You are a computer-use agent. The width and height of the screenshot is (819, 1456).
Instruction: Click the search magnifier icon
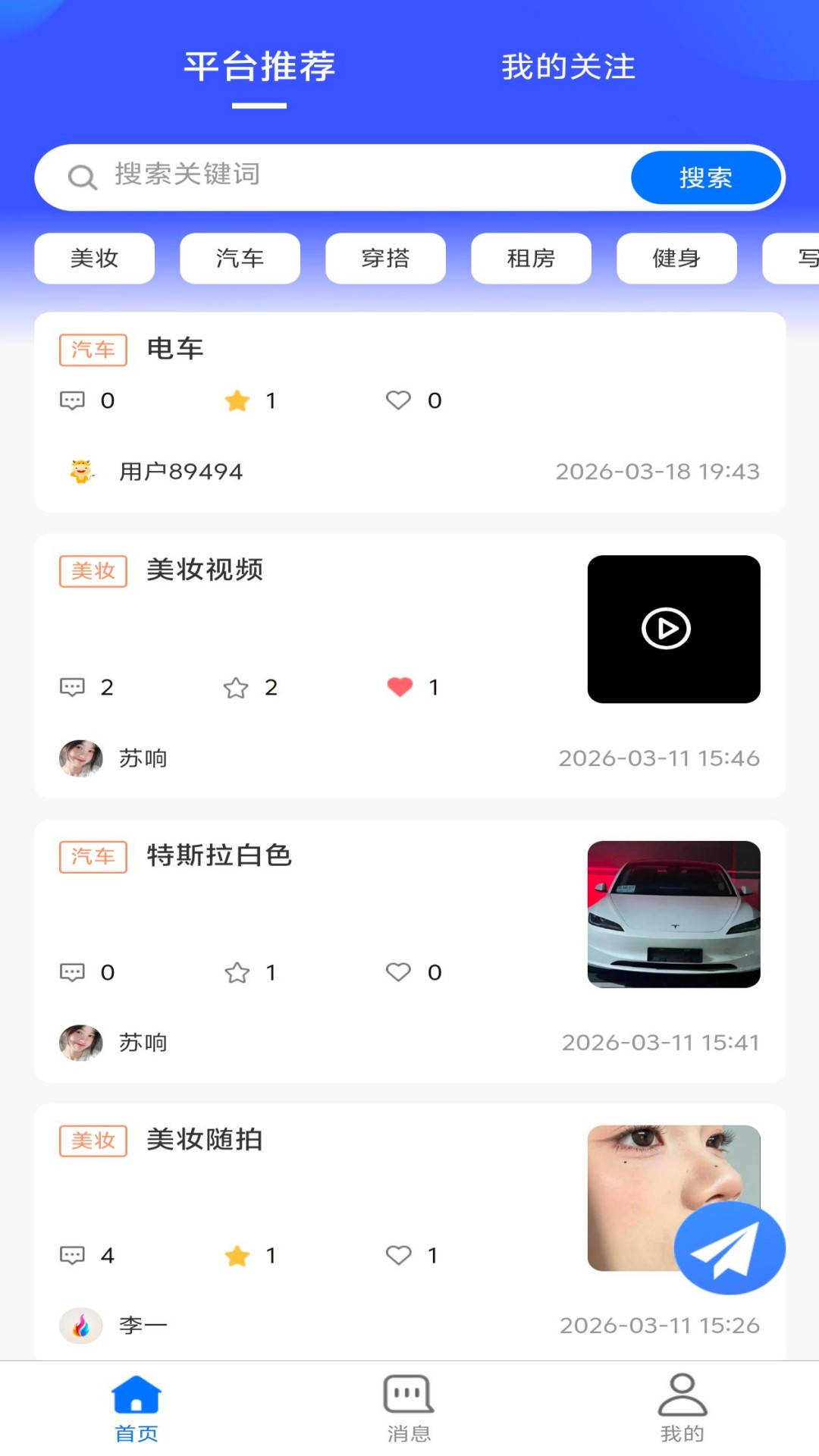pos(82,177)
